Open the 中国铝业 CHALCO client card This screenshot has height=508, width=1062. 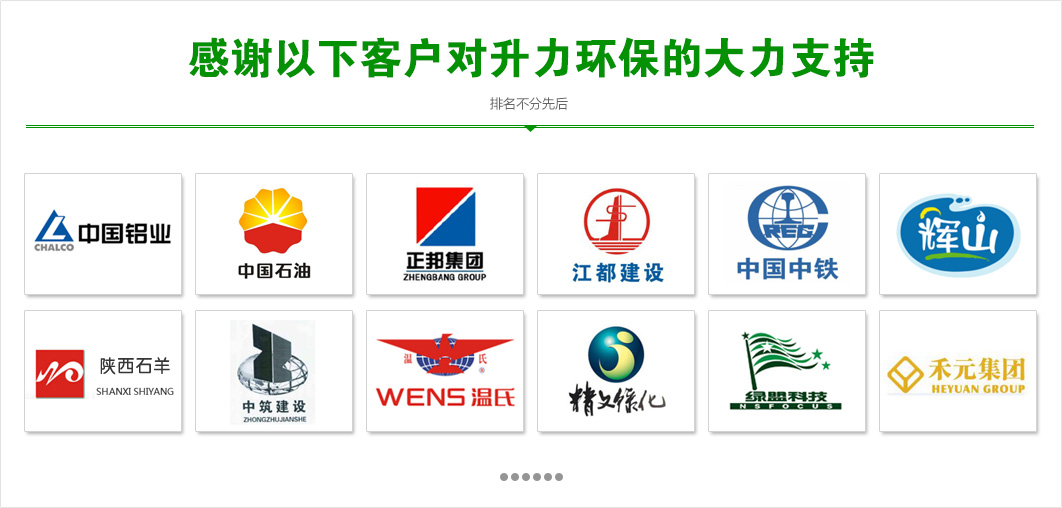(x=103, y=234)
